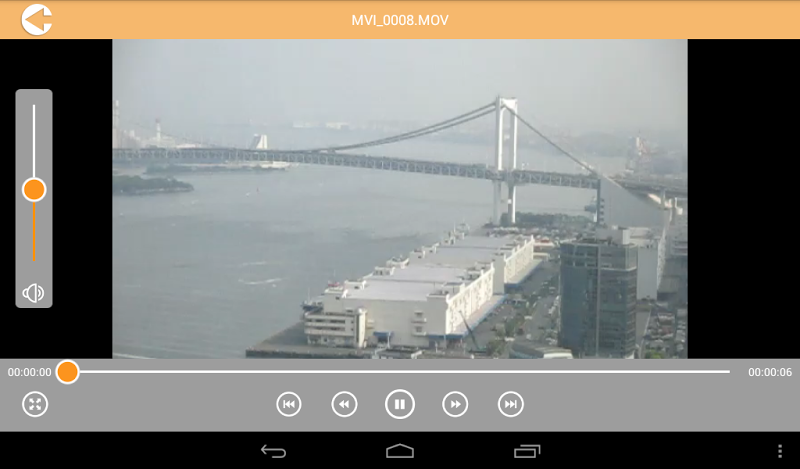Skip to the next video
The image size is (800, 469).
click(x=510, y=404)
